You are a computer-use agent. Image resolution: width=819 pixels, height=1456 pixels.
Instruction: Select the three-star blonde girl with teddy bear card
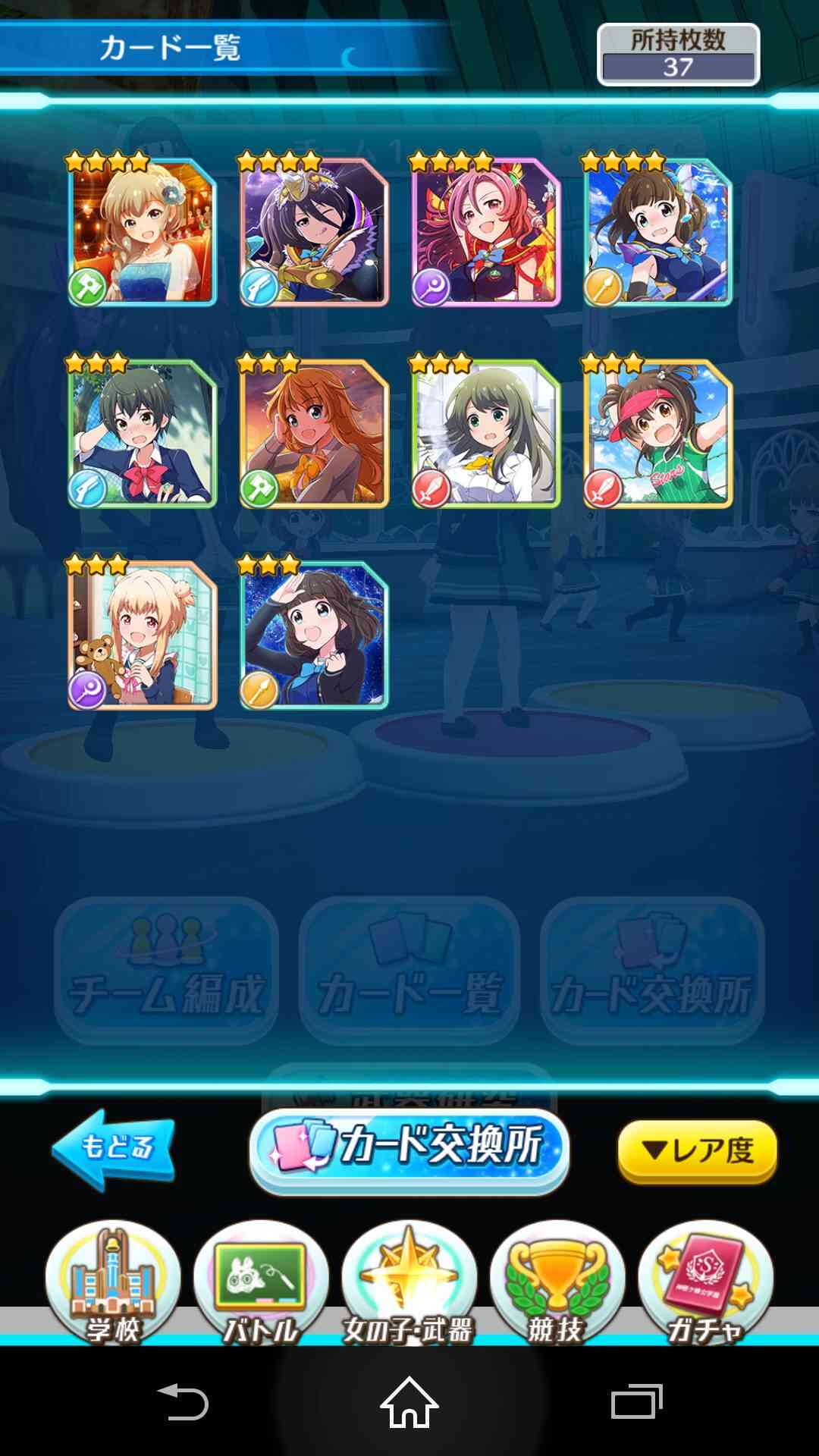pos(142,633)
